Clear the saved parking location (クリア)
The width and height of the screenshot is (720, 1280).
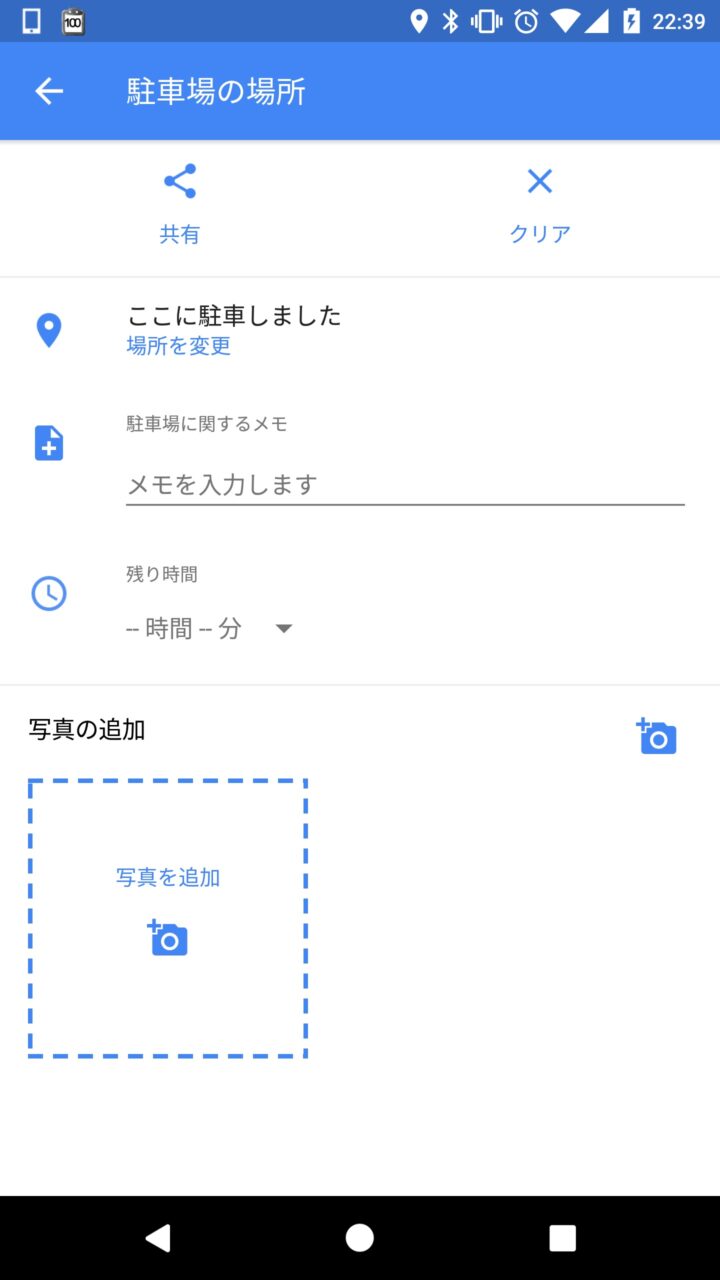tap(540, 204)
